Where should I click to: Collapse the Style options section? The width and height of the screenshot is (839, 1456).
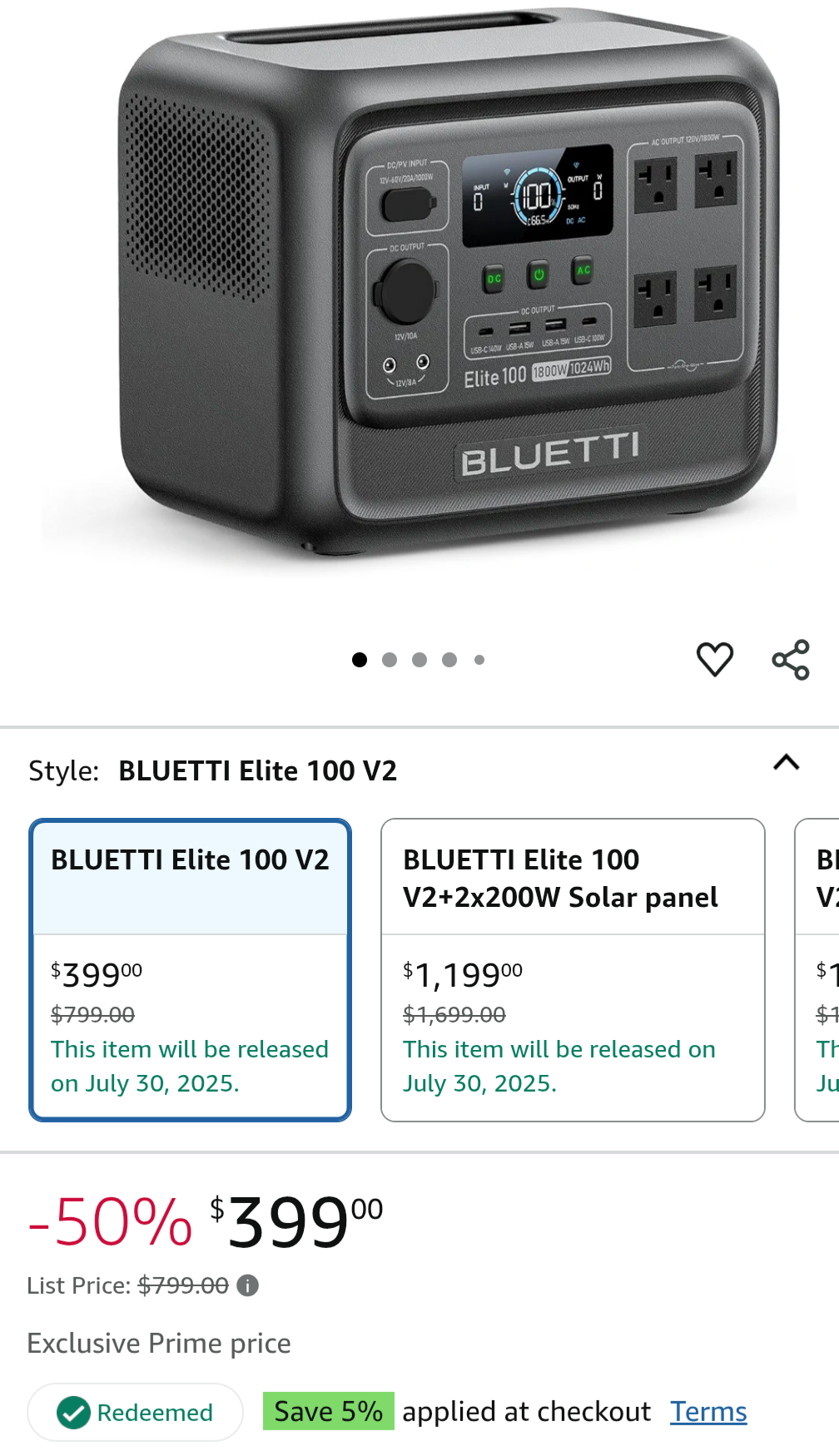(786, 763)
